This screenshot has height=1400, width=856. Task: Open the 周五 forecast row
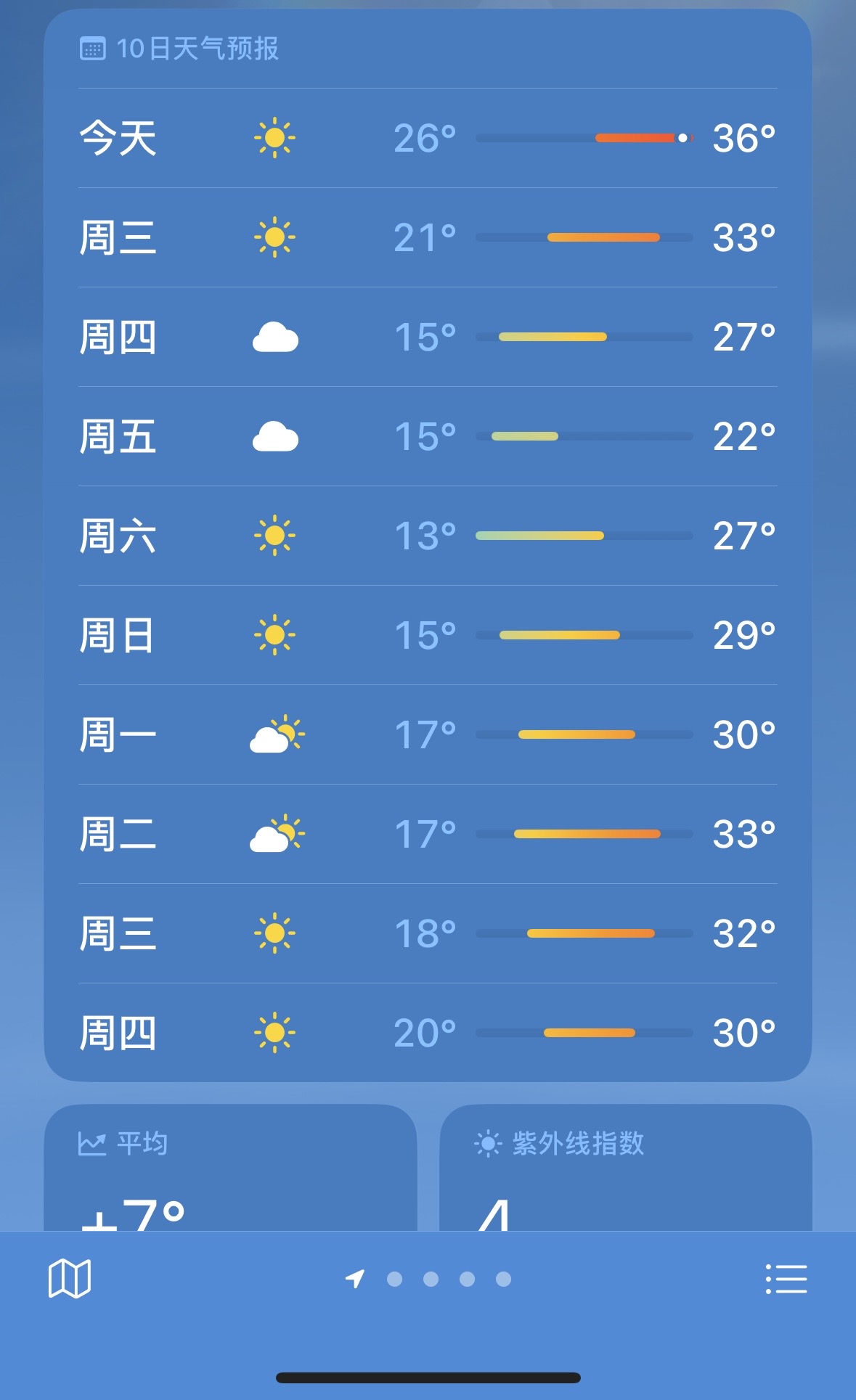click(x=428, y=436)
